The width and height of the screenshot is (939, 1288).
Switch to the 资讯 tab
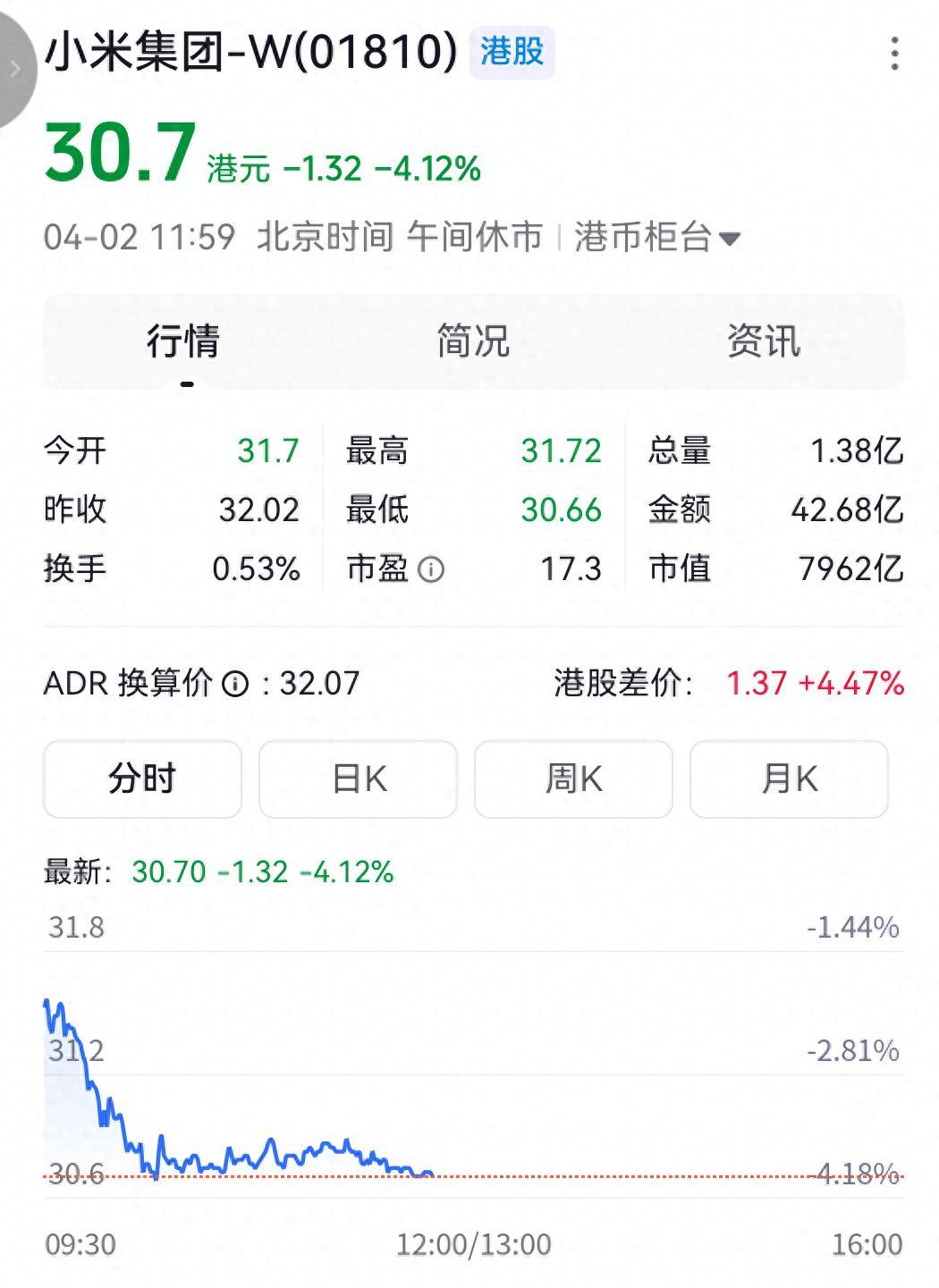(x=763, y=341)
